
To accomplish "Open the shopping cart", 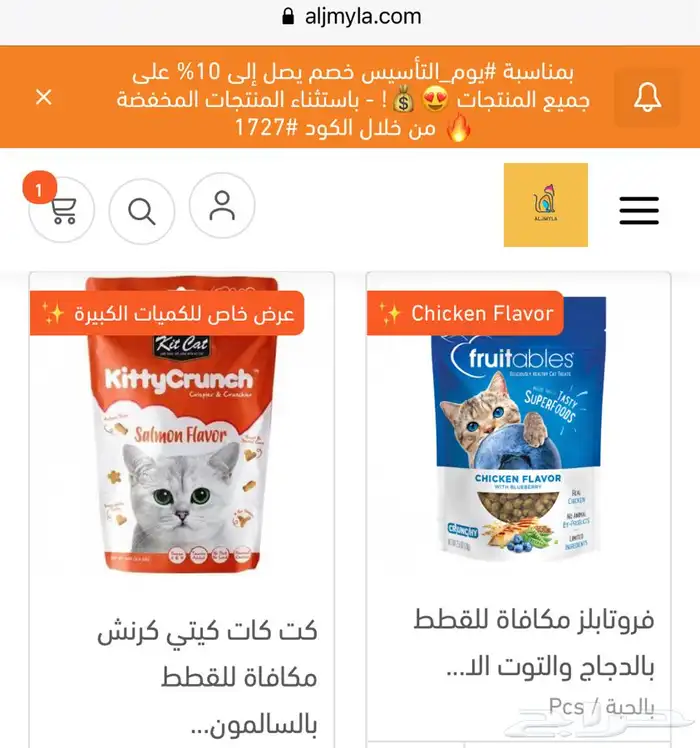I will (62, 210).
